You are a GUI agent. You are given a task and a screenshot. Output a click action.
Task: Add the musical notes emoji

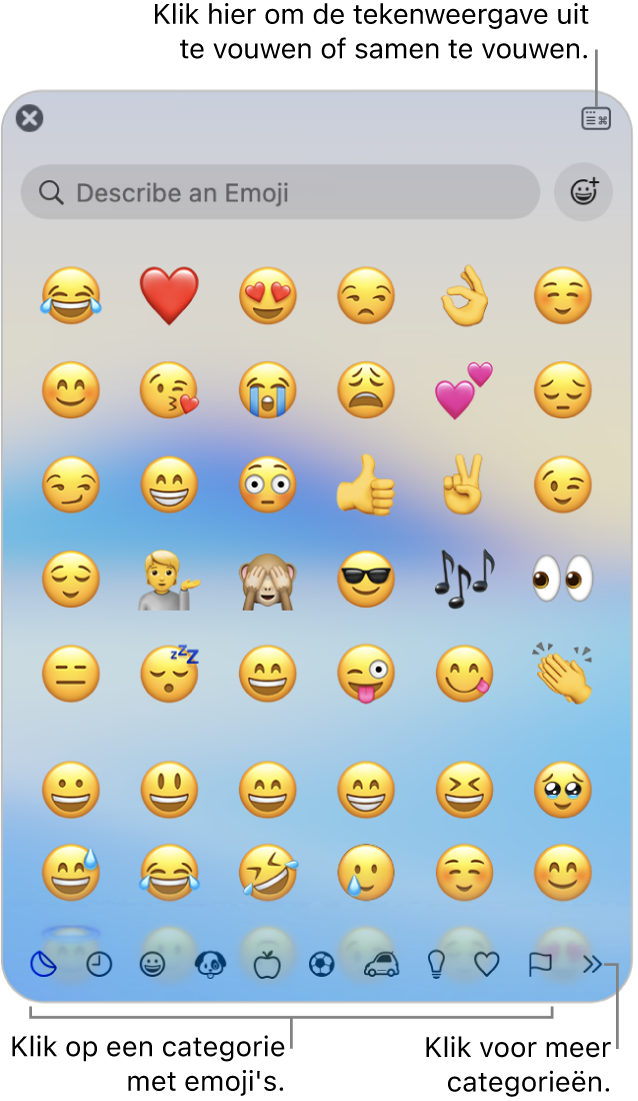(464, 579)
